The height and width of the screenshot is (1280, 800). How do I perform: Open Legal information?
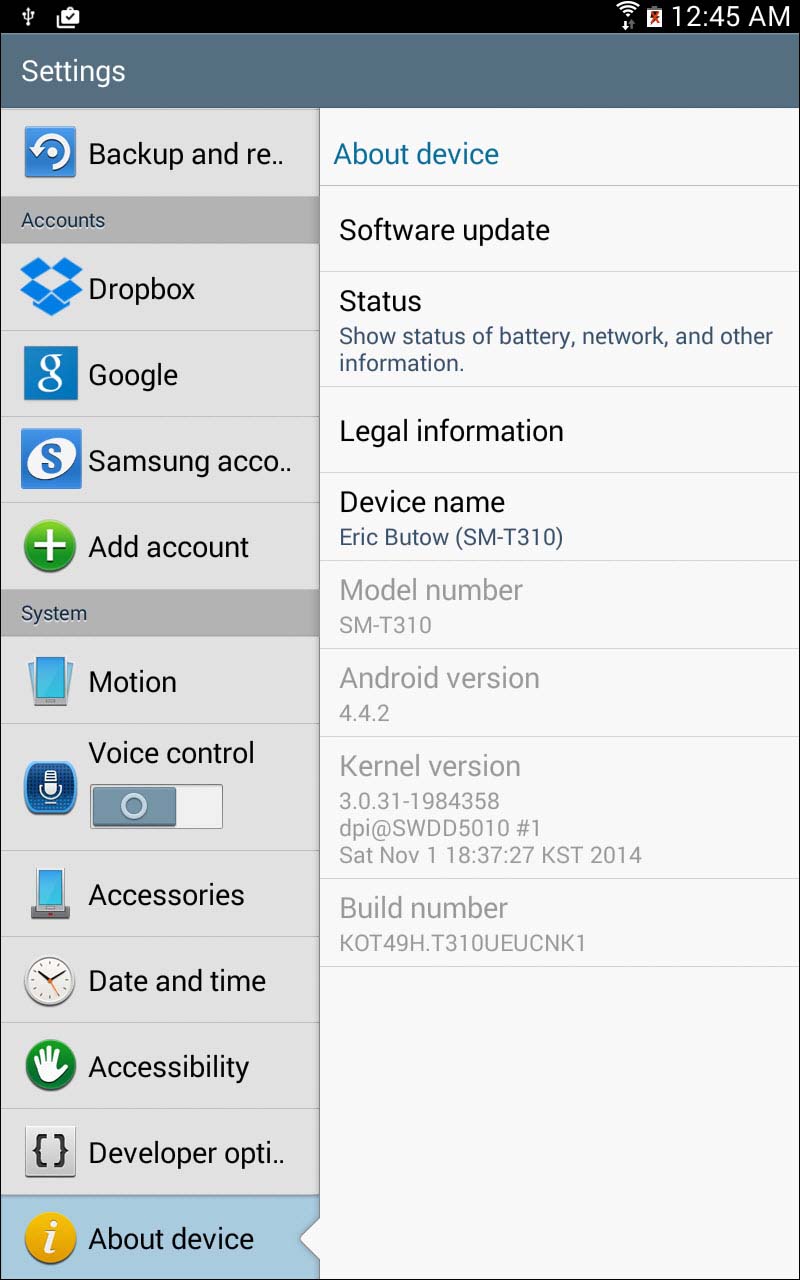[x=558, y=430]
